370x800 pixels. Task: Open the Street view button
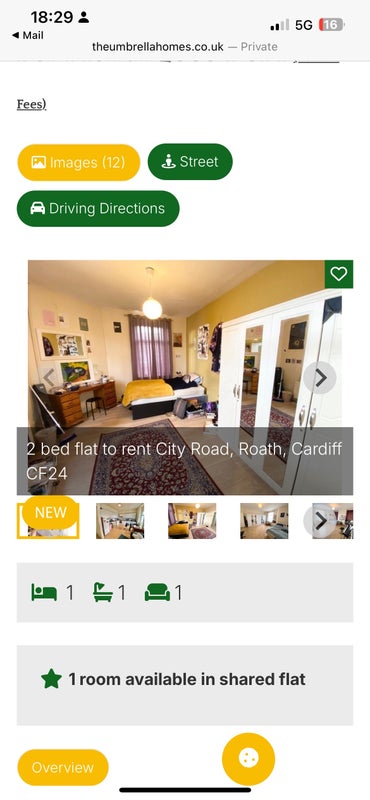(x=190, y=162)
